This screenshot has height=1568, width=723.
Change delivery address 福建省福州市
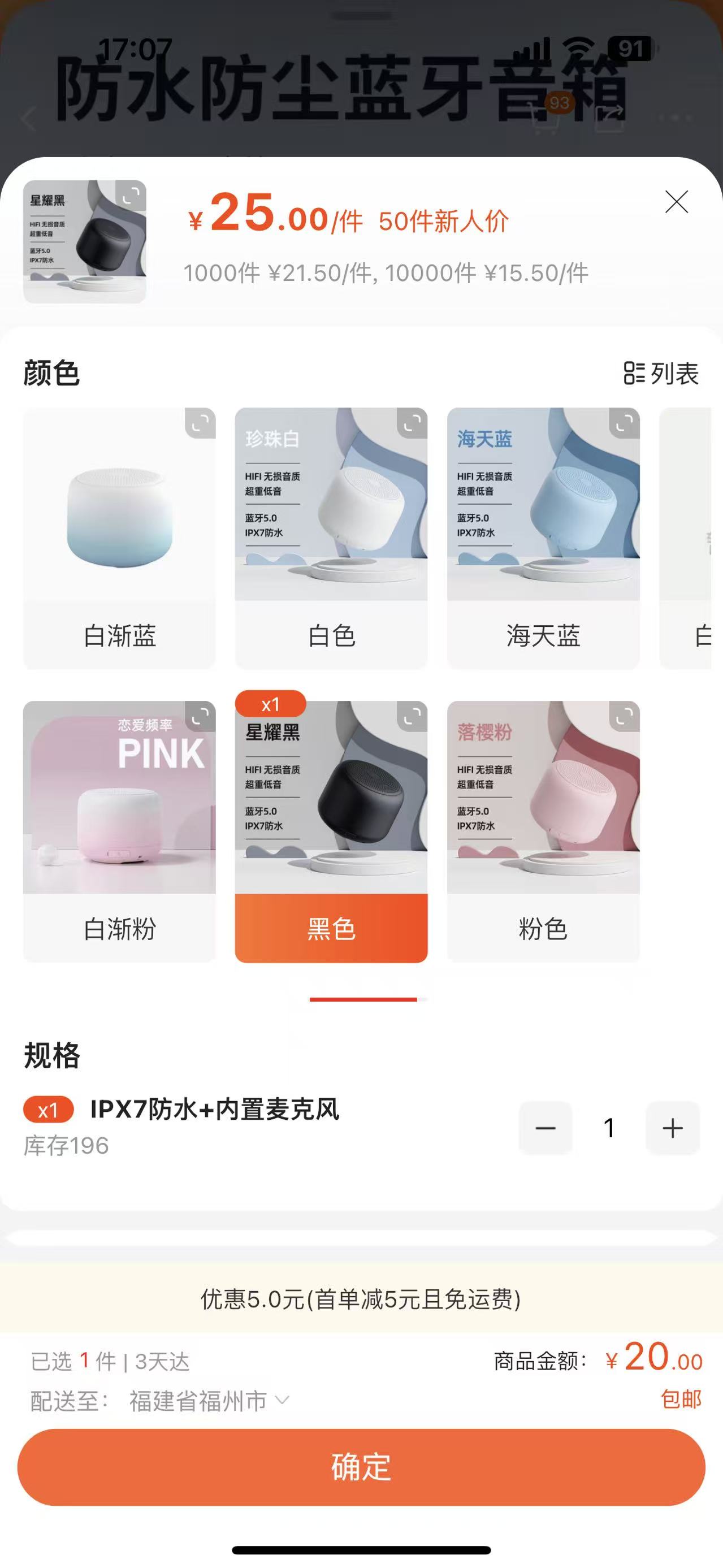coord(208,1401)
